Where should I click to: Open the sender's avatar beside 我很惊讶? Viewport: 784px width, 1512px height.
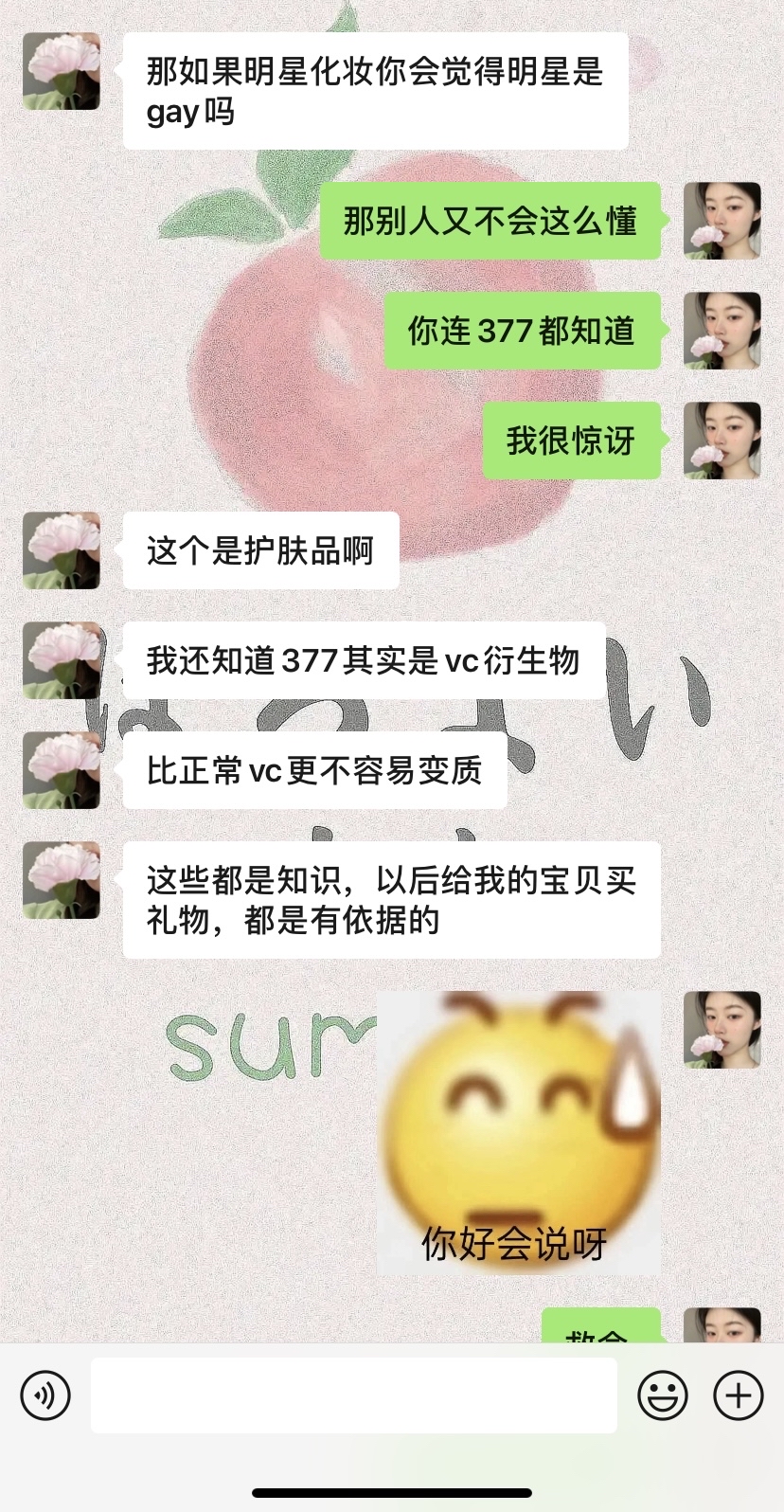[x=722, y=441]
